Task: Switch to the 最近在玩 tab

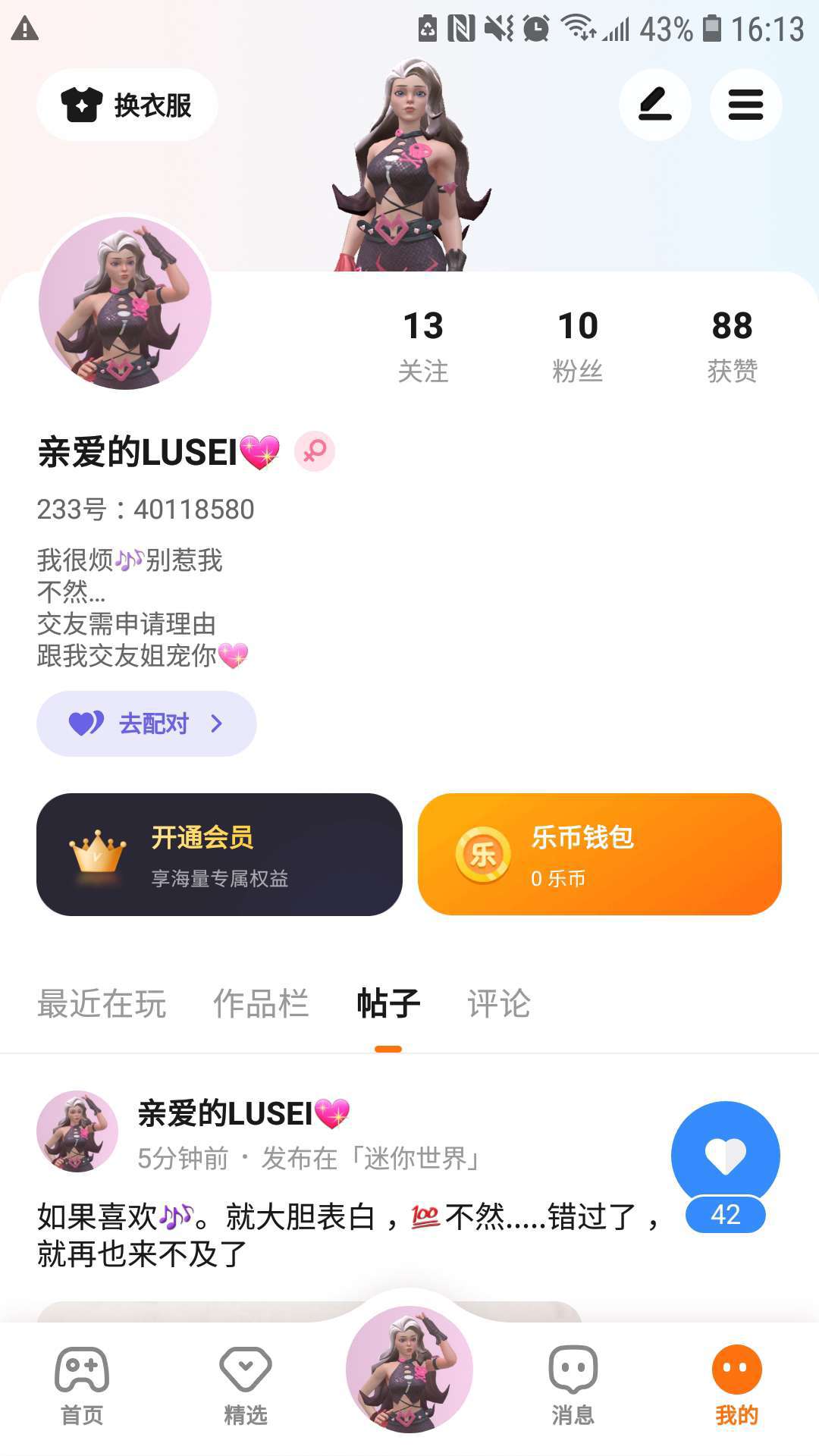Action: click(x=102, y=1003)
